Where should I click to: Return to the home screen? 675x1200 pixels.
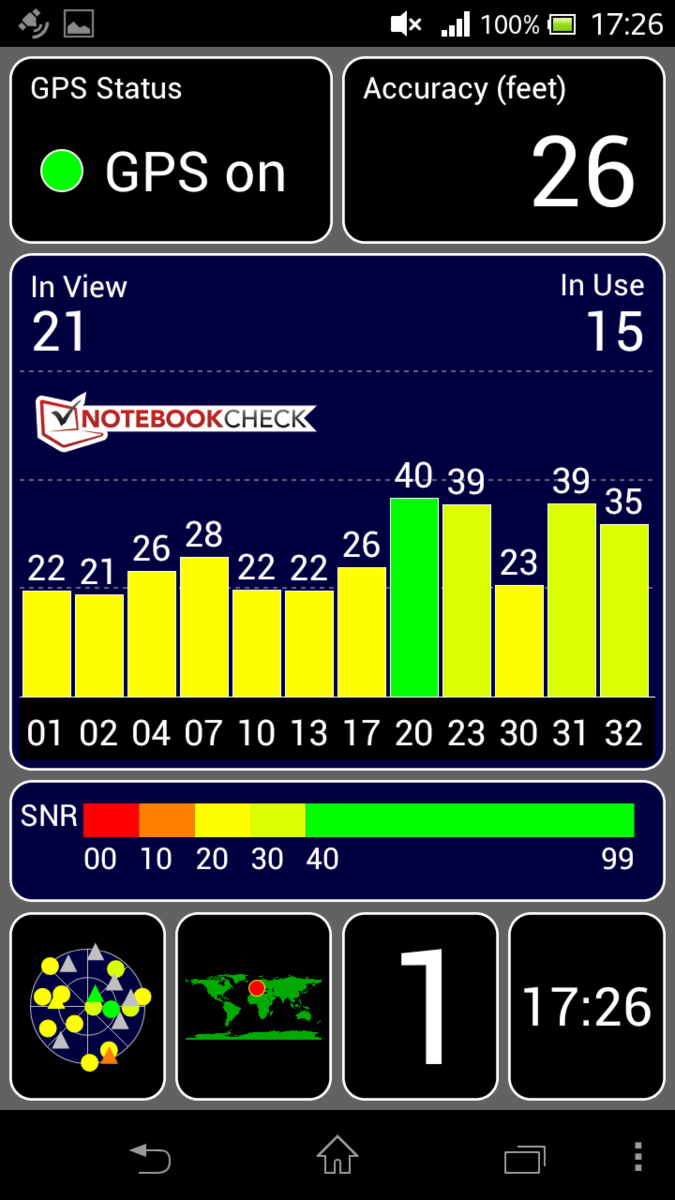(337, 1157)
